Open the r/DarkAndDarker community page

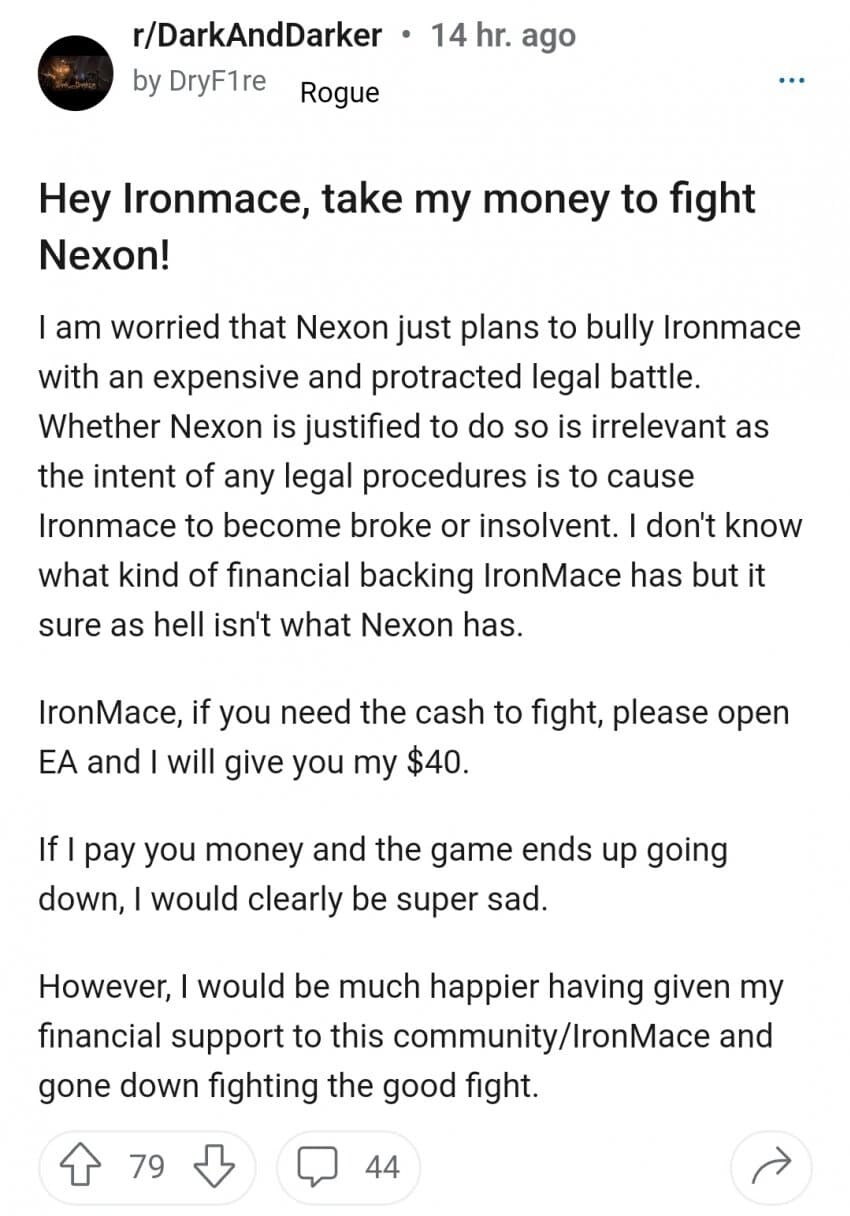click(257, 36)
